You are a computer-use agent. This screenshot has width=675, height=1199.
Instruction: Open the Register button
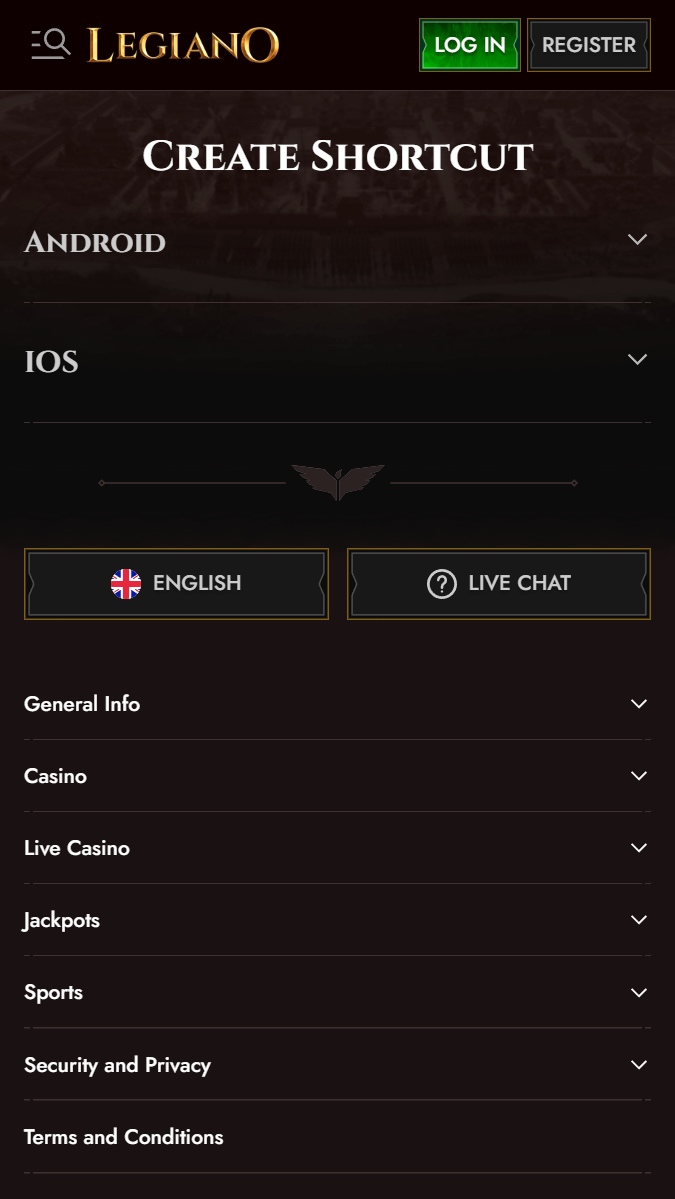(x=588, y=45)
